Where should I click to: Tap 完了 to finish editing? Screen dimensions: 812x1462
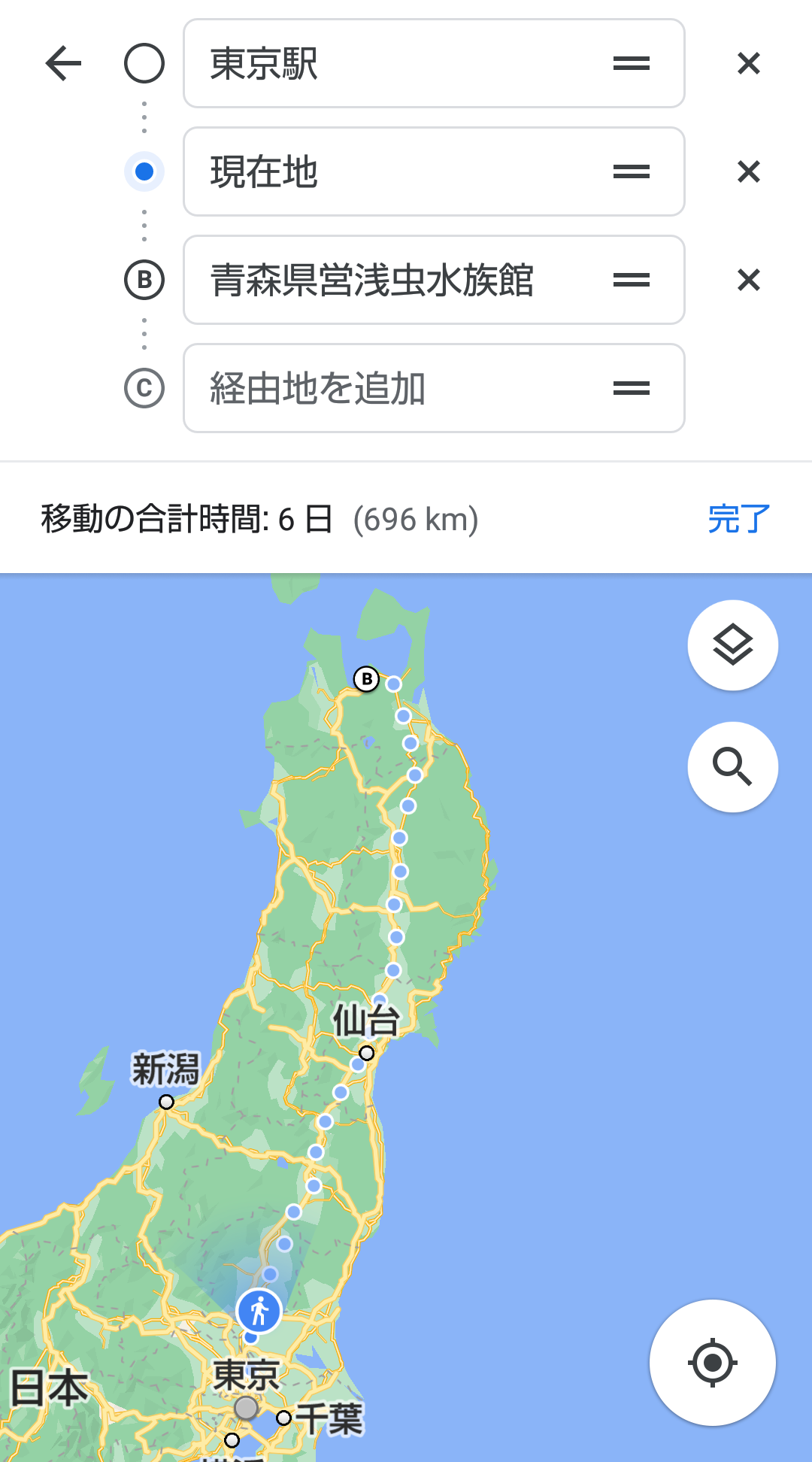tap(739, 519)
